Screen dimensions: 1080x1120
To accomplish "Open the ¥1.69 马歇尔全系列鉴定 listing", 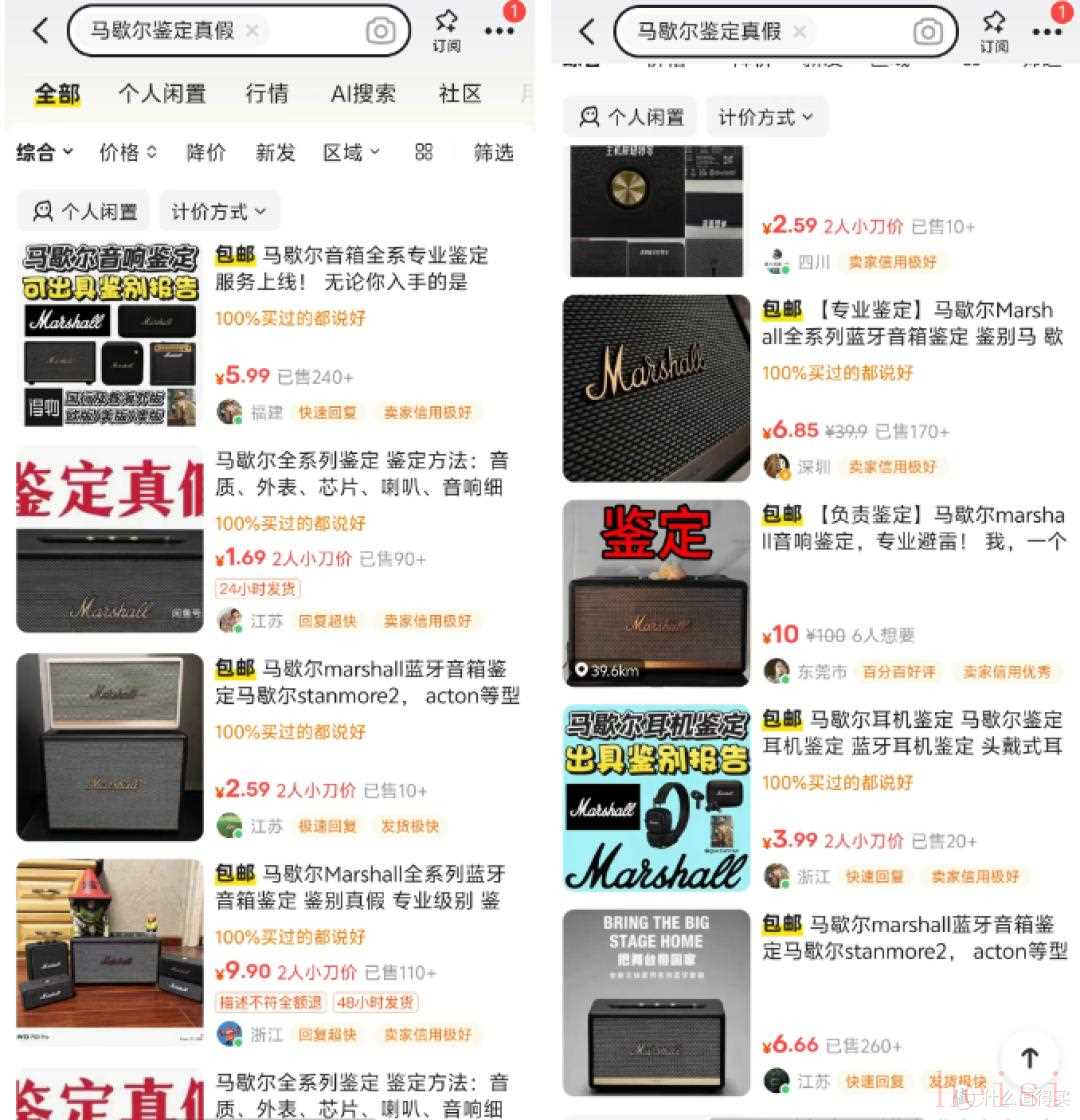I will (x=360, y=474).
